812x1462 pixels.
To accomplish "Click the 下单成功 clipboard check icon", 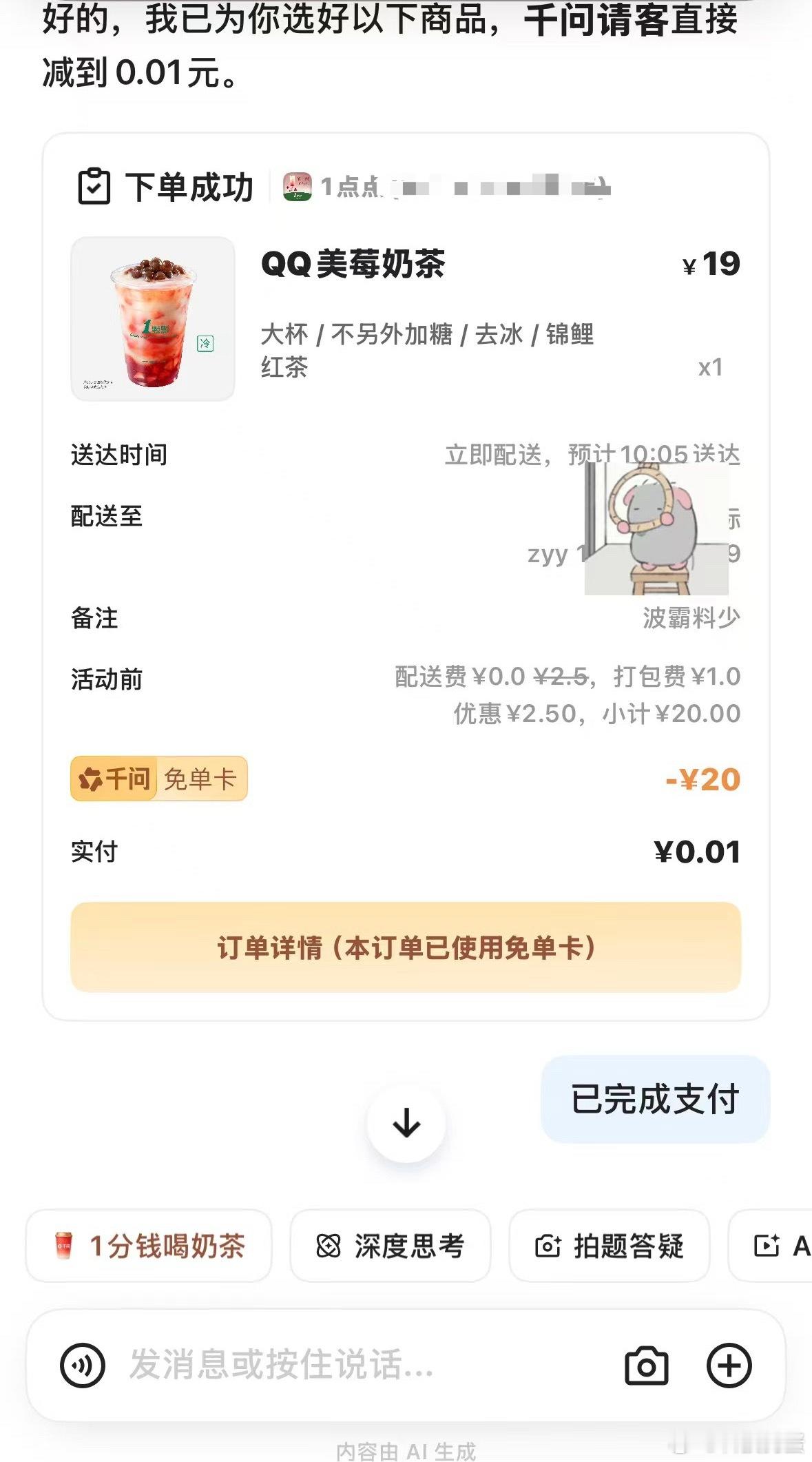I will pos(94,185).
